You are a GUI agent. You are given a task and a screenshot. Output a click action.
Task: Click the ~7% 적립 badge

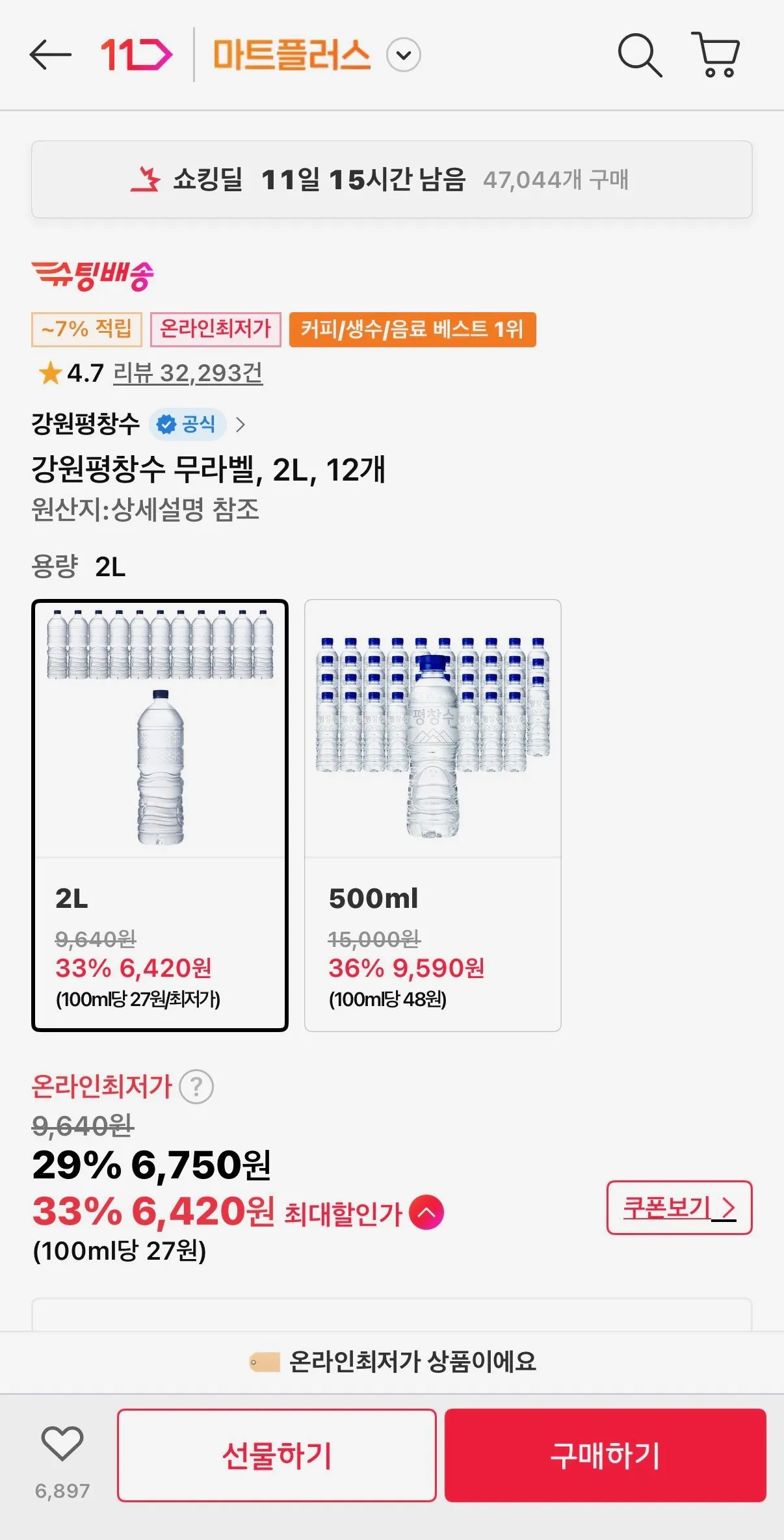[86, 330]
